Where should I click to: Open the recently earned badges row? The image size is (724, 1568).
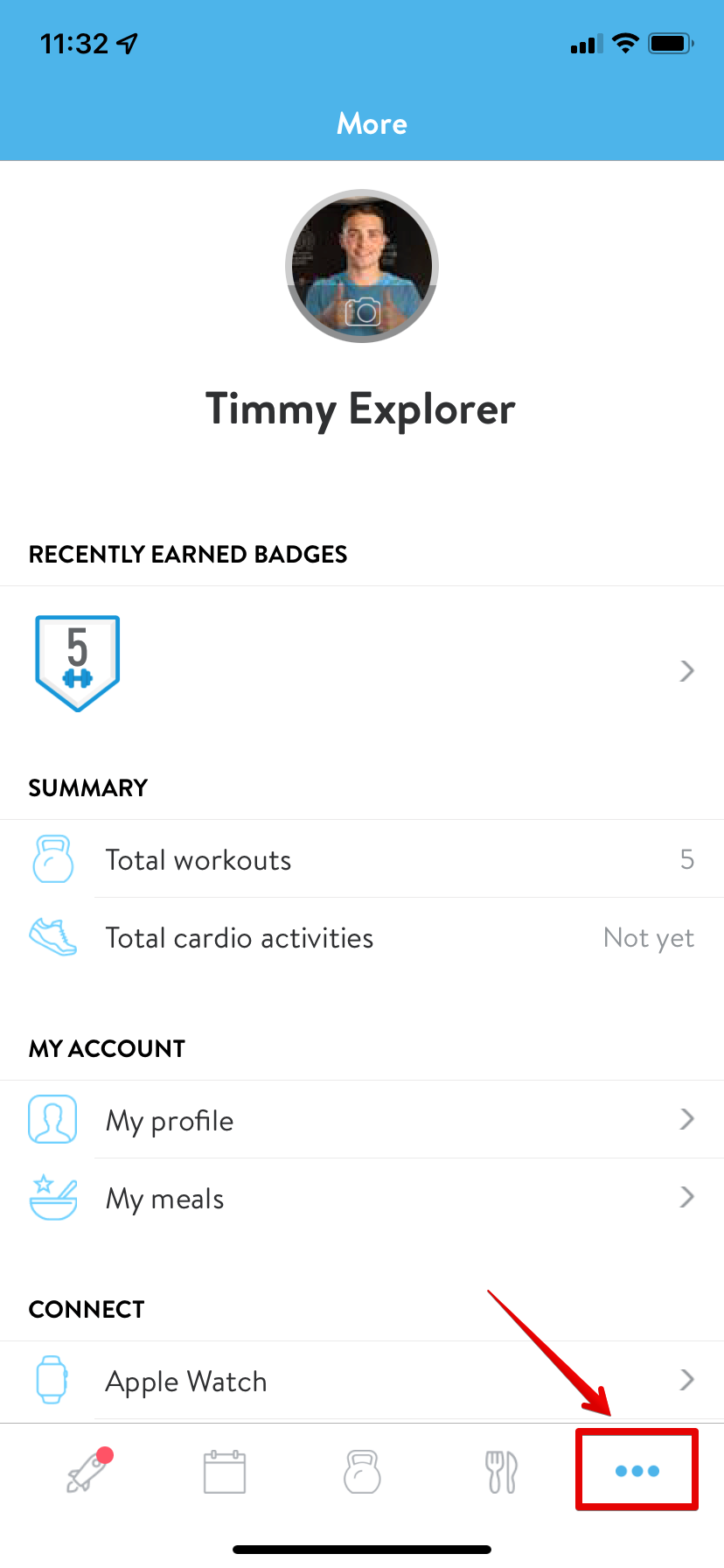362,664
